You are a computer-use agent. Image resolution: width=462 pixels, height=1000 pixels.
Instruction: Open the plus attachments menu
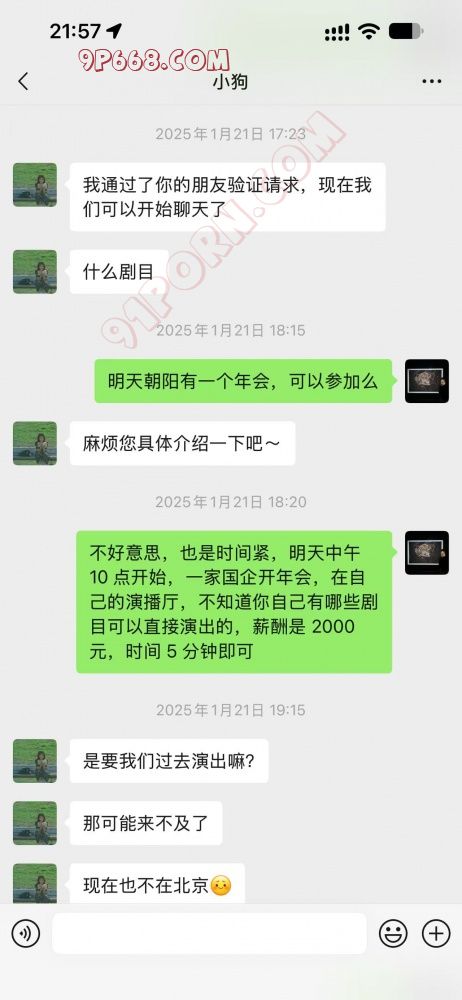[x=436, y=934]
